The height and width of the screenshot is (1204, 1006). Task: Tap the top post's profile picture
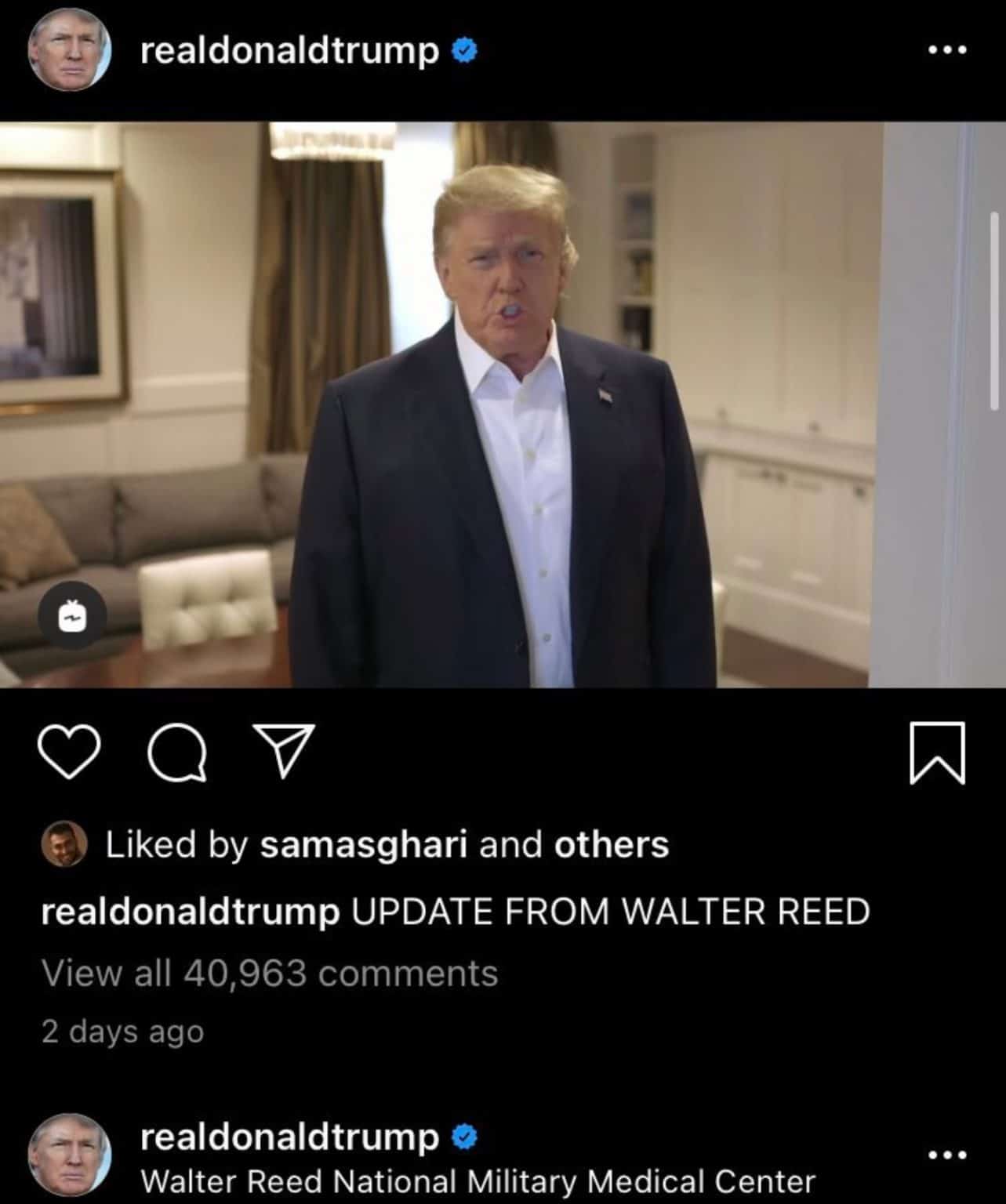click(x=69, y=52)
